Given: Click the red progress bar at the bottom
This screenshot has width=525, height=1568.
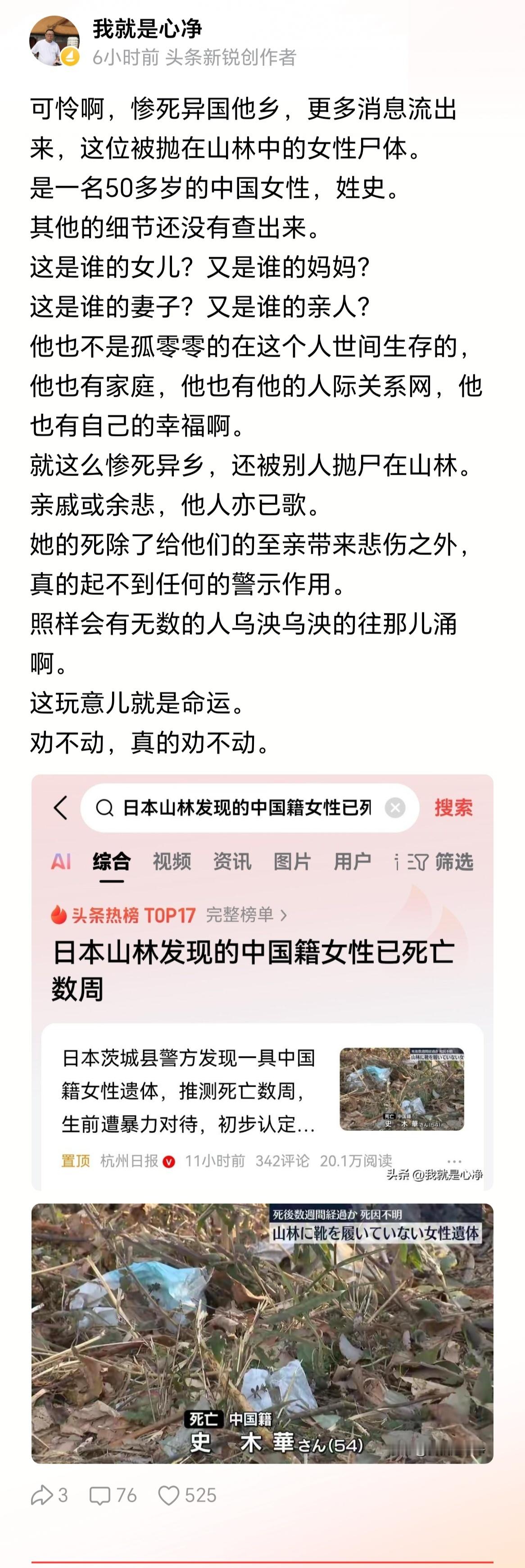Looking at the screenshot, I should (262, 1562).
